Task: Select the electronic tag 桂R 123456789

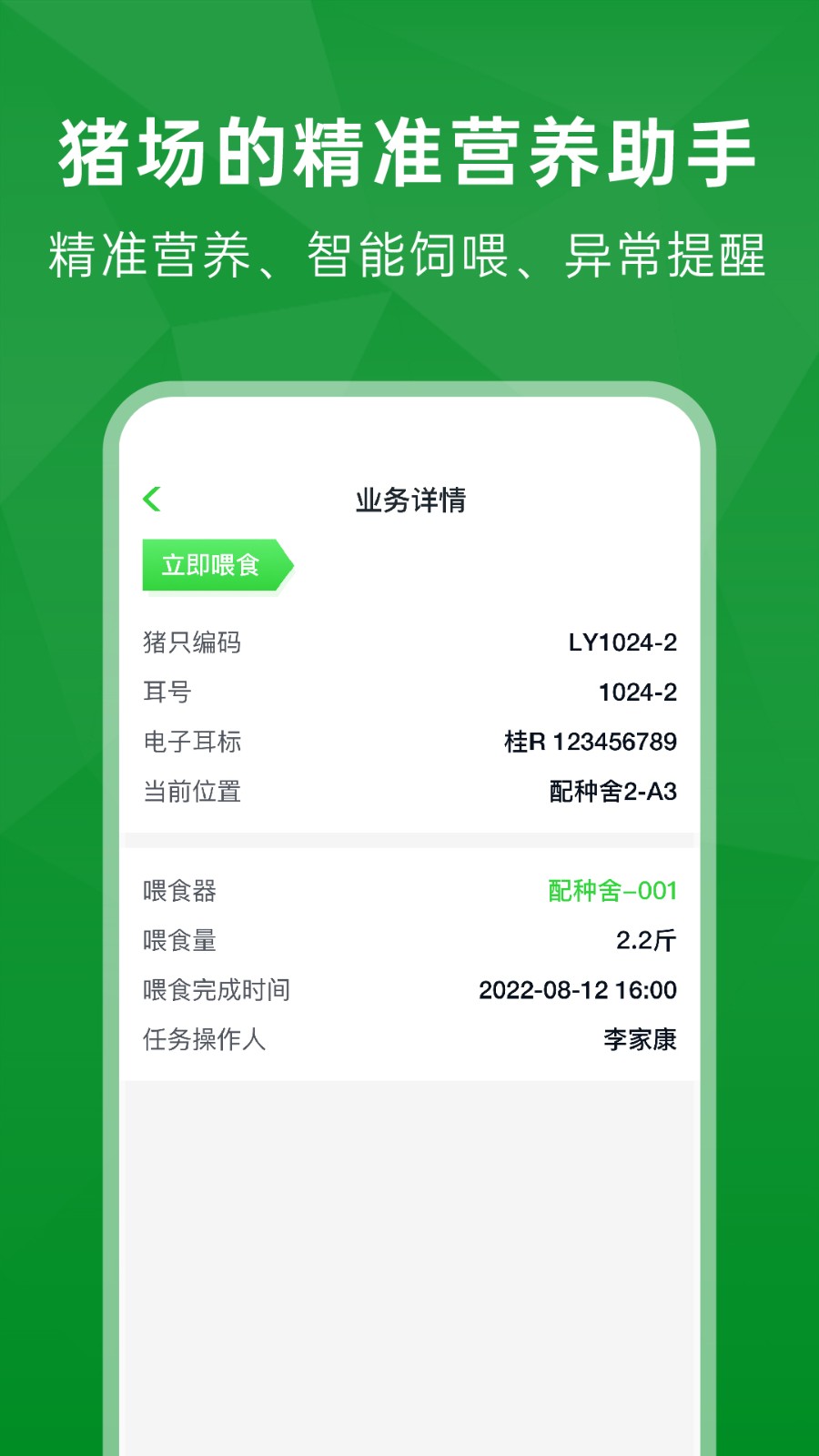Action: point(590,742)
